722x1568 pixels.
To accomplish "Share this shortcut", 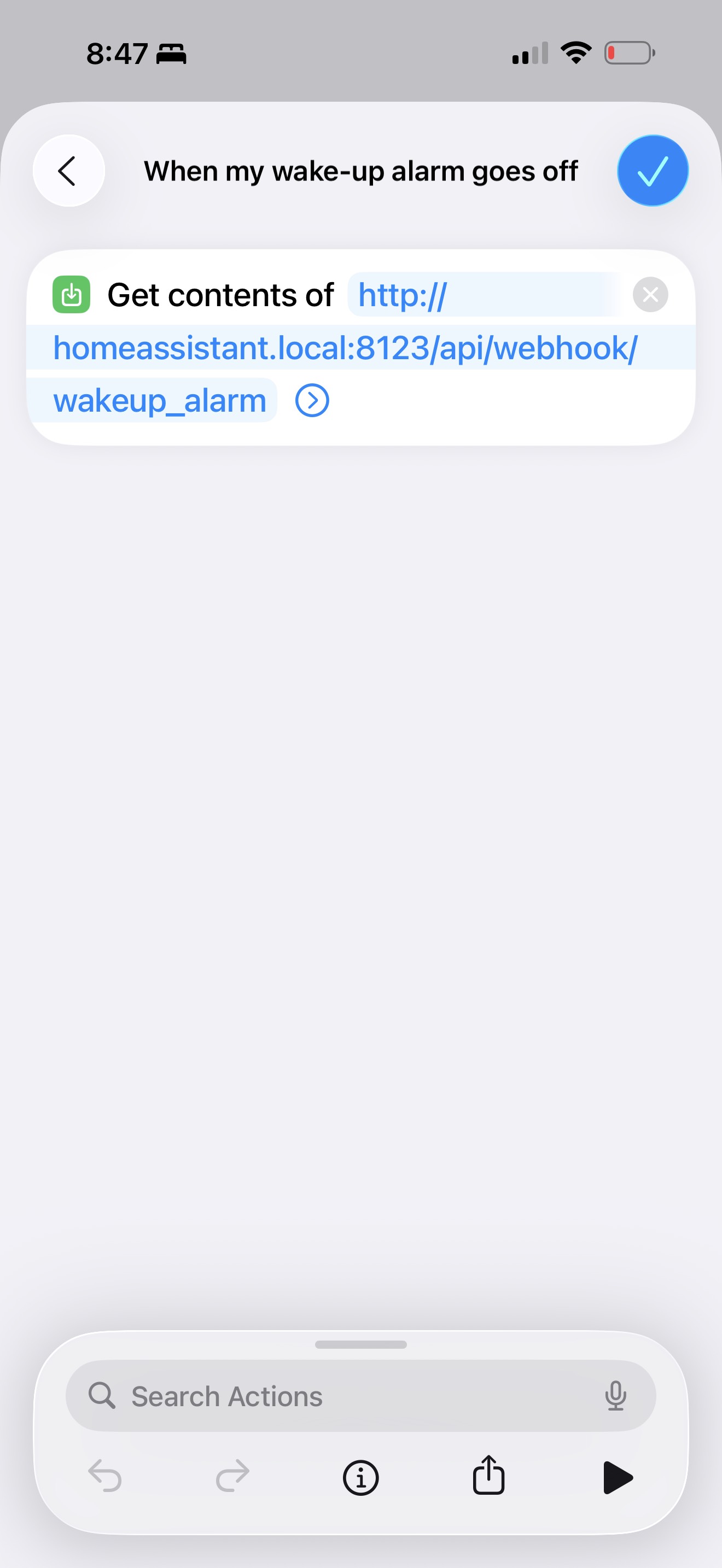I will tap(488, 1476).
